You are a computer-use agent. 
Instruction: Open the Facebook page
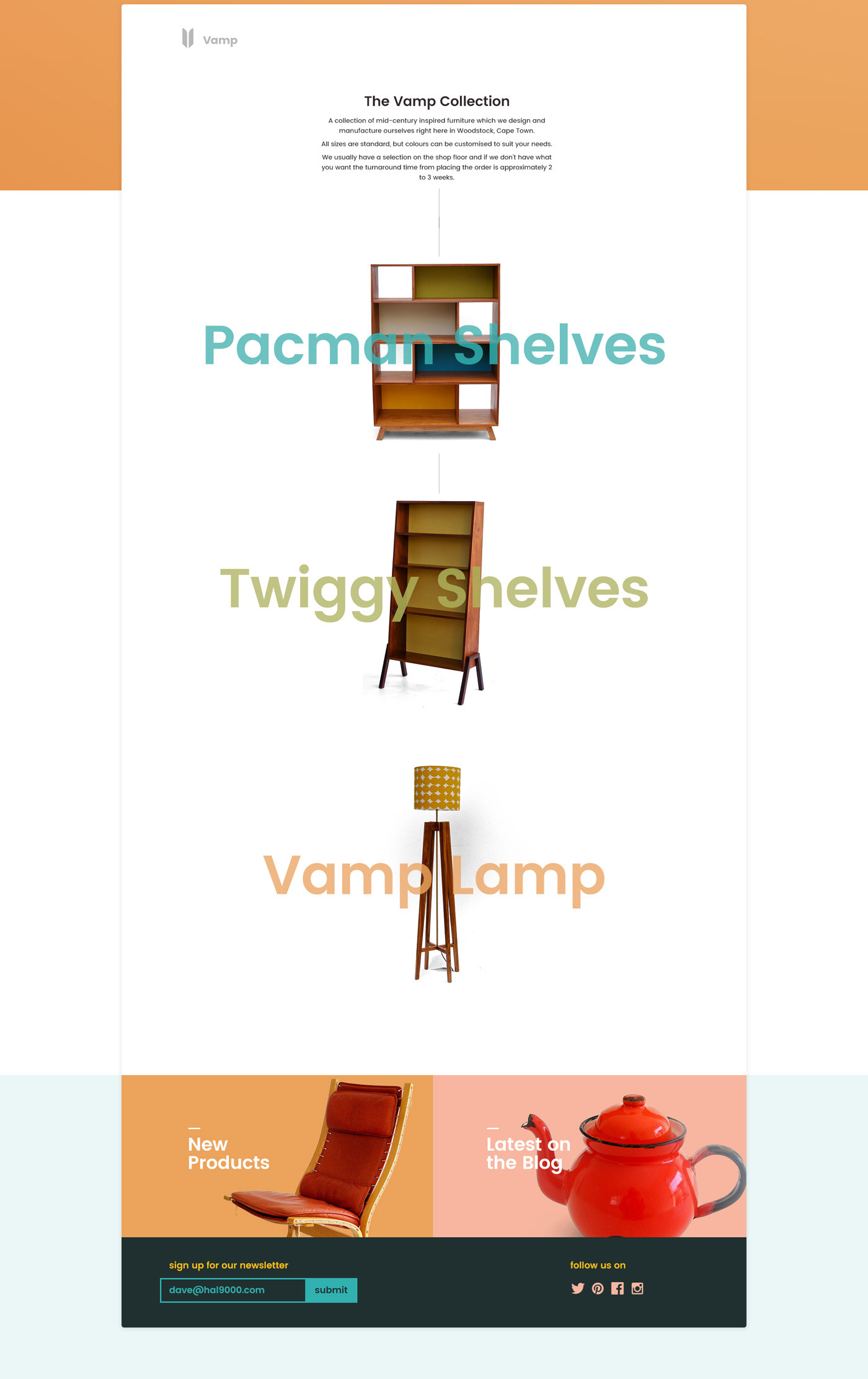(618, 1288)
